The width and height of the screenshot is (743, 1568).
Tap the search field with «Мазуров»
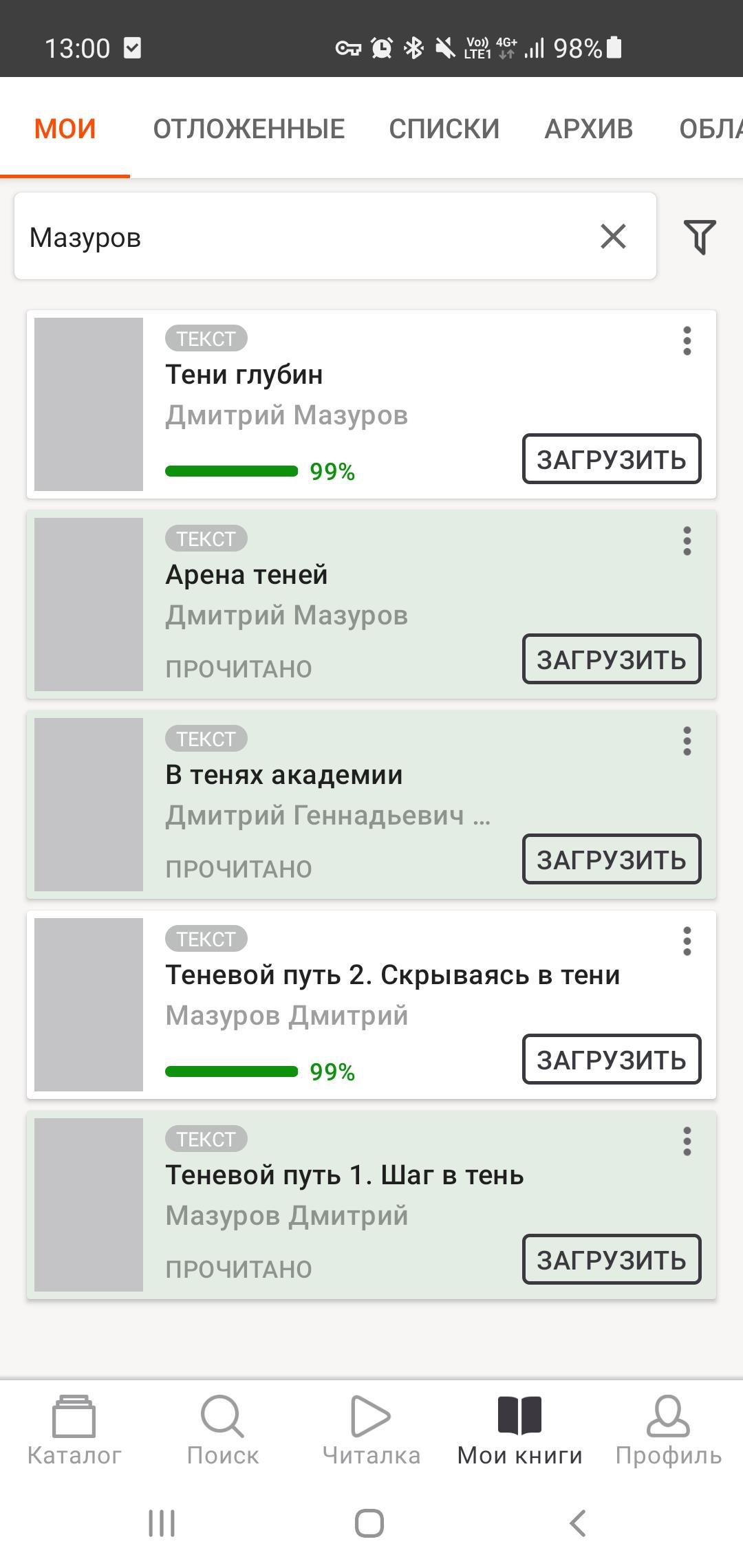pyautogui.click(x=303, y=237)
